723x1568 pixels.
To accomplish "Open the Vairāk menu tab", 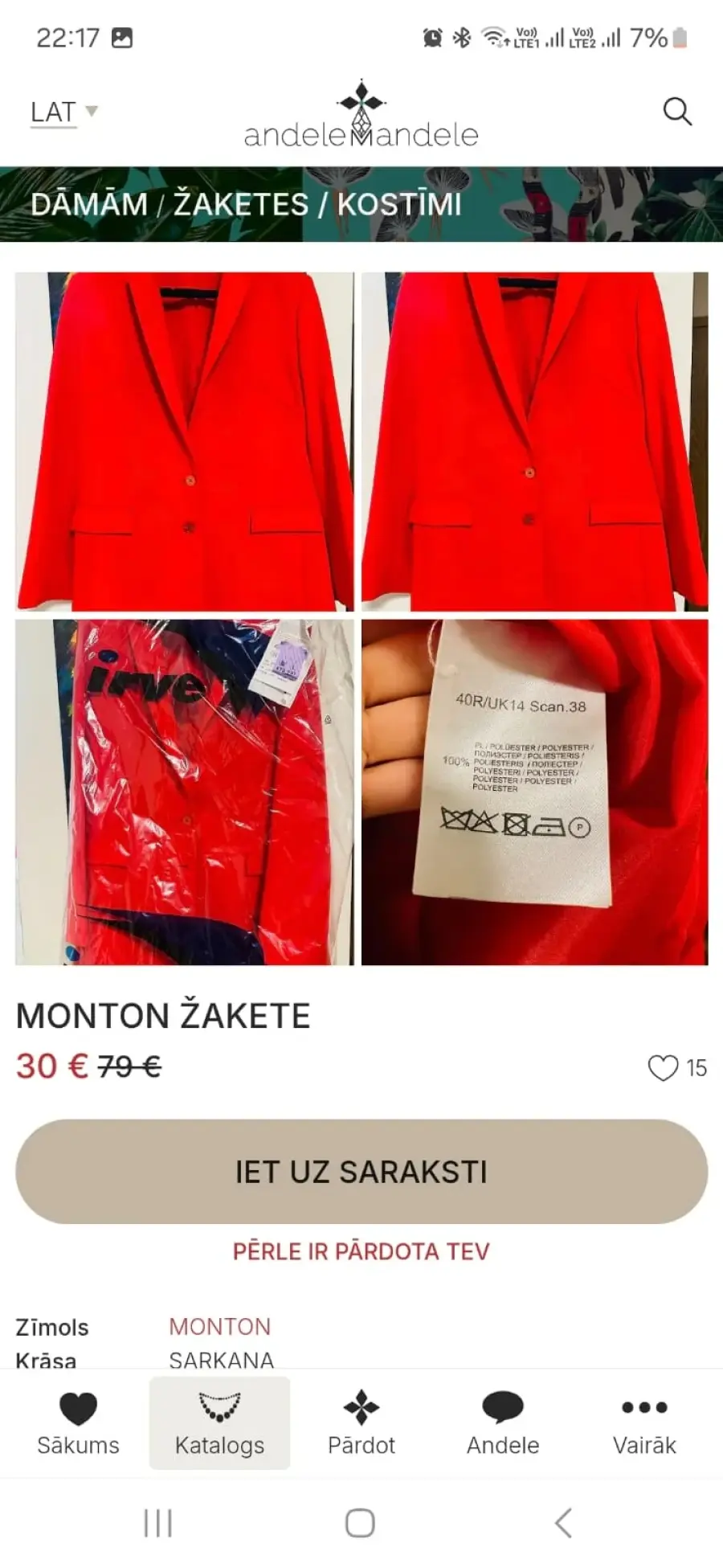I will click(x=644, y=1425).
